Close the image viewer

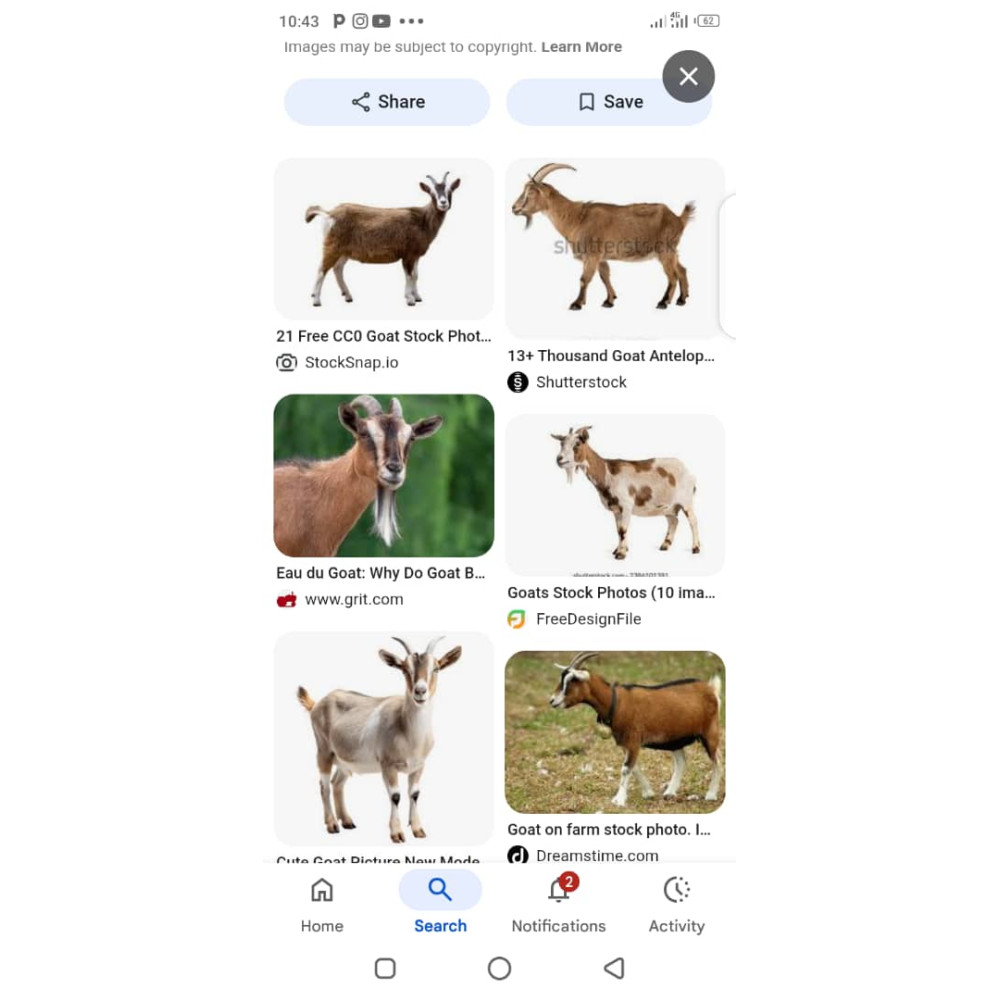[x=688, y=76]
